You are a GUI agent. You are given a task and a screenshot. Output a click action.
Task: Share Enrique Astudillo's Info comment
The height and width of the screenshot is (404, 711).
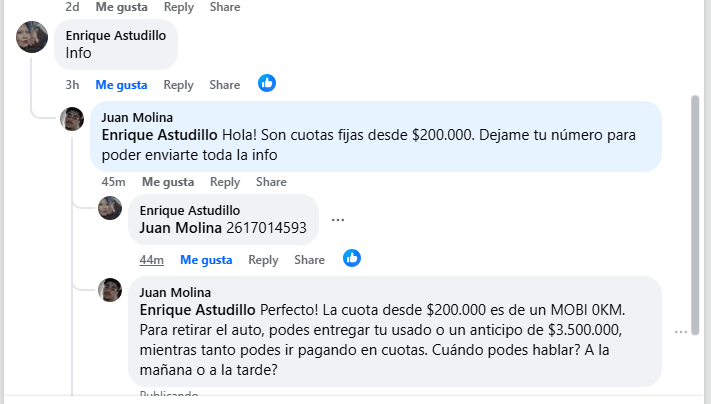point(224,85)
